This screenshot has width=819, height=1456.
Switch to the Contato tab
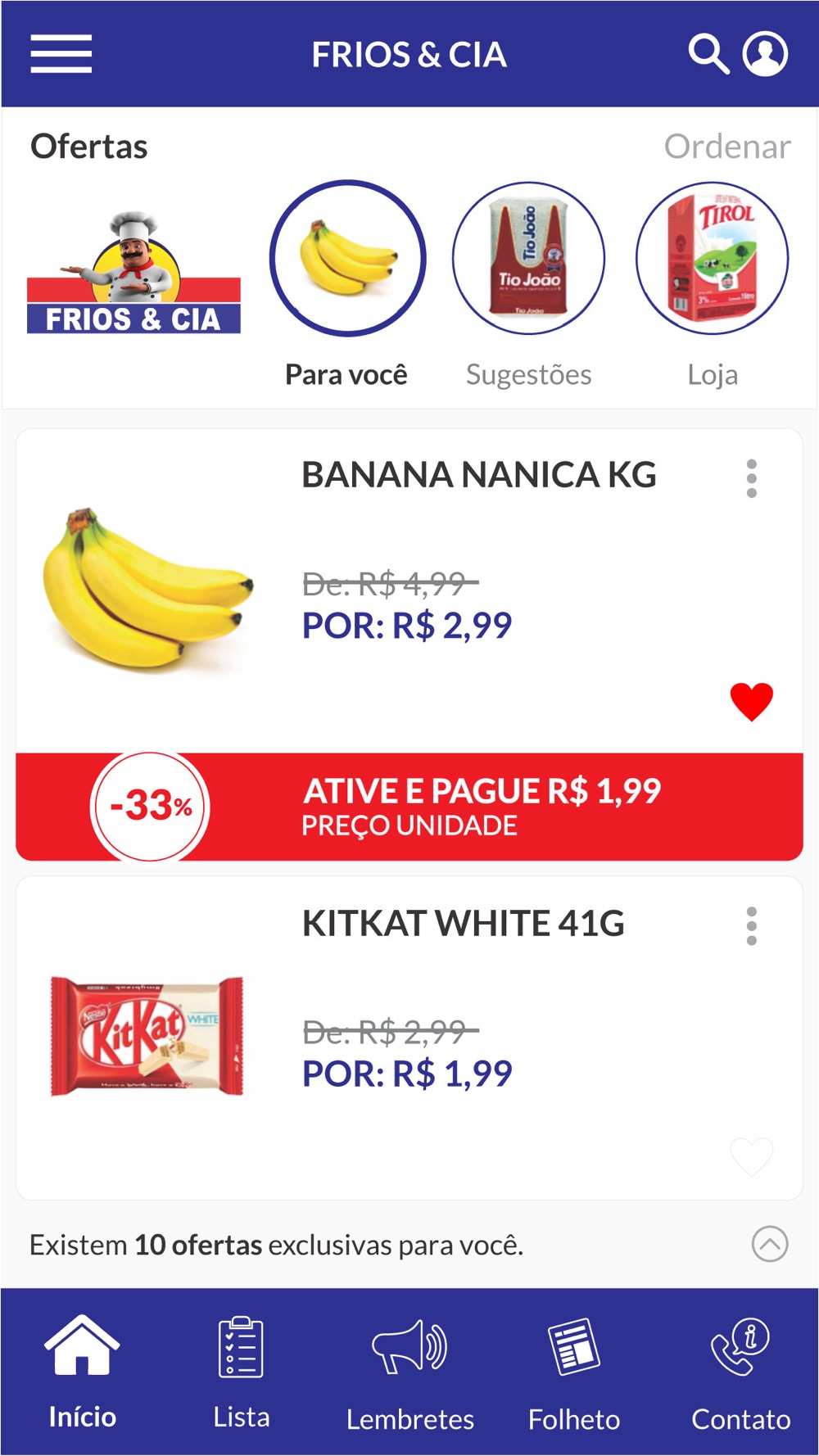[x=741, y=1372]
